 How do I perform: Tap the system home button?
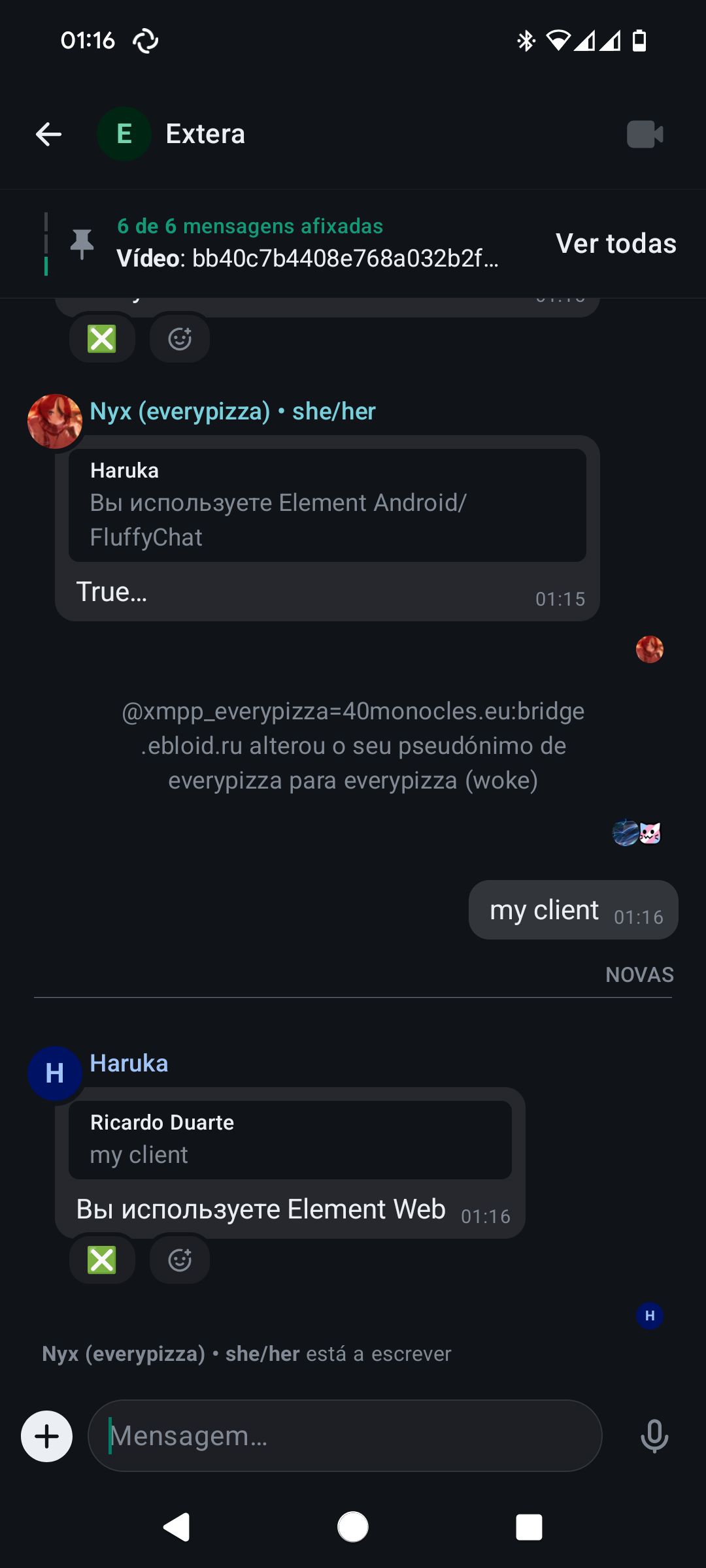(353, 1527)
